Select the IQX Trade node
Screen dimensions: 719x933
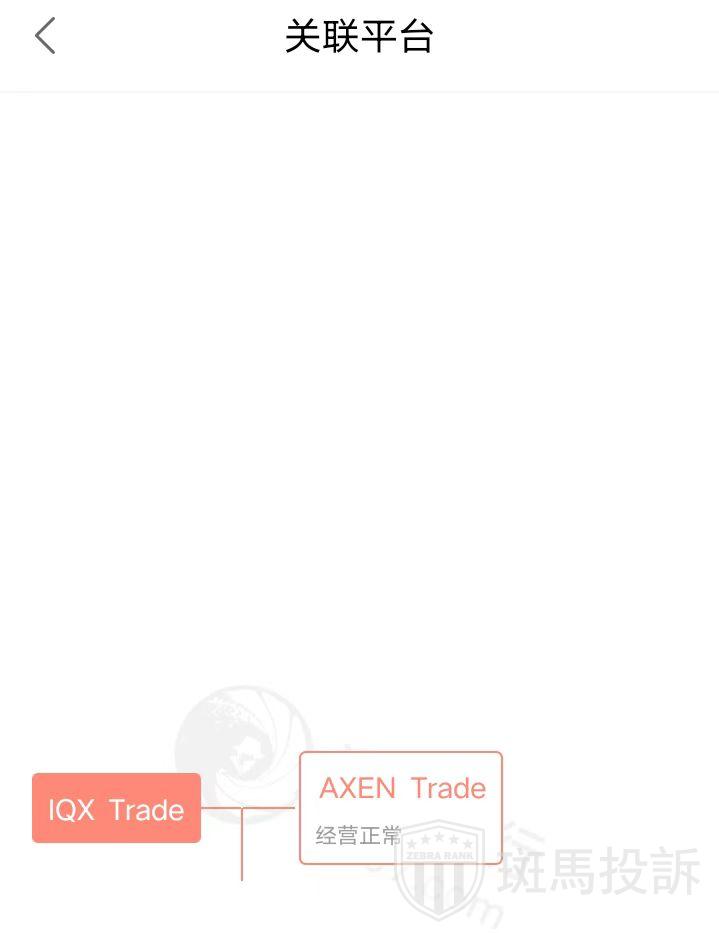[x=116, y=808]
